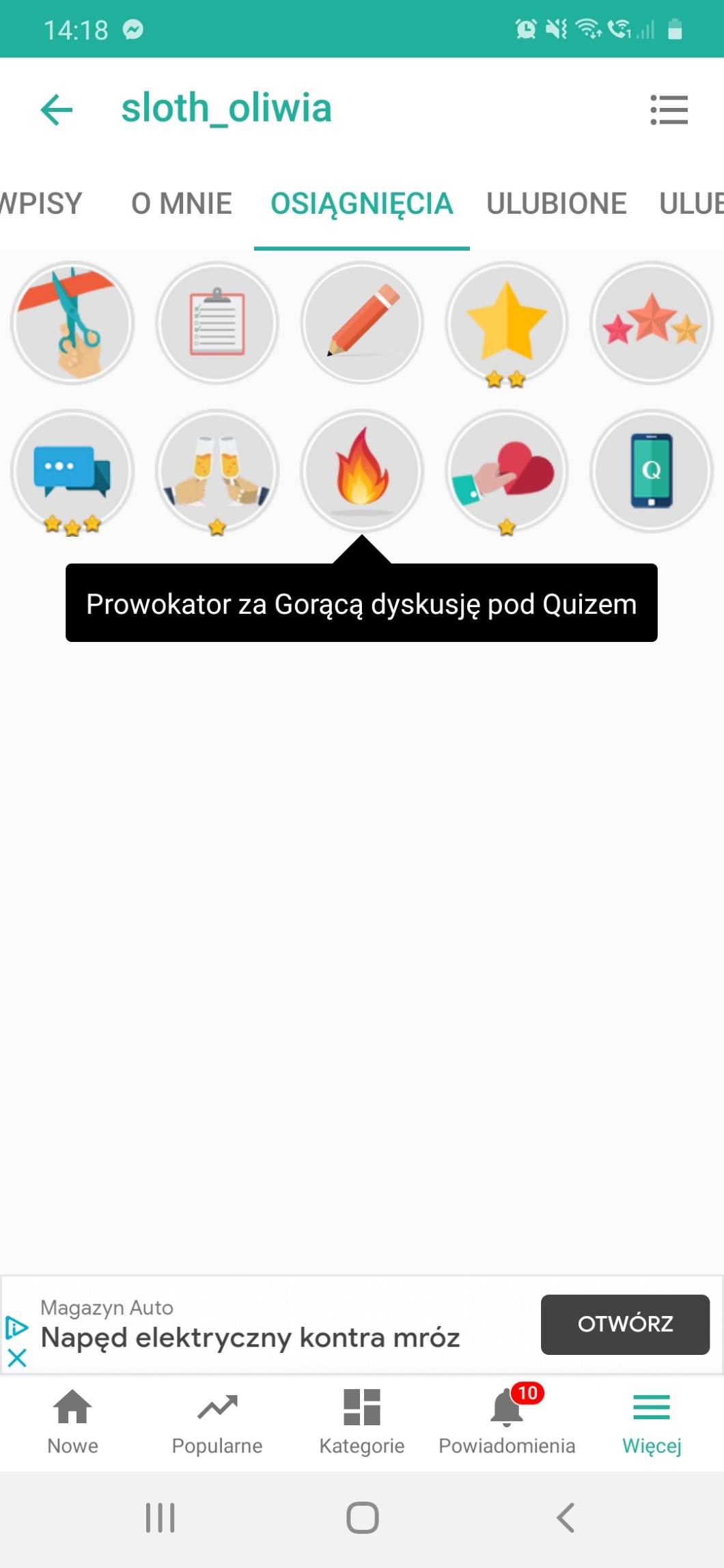Open the list menu icon in the header
This screenshot has width=724, height=1568.
click(x=669, y=110)
